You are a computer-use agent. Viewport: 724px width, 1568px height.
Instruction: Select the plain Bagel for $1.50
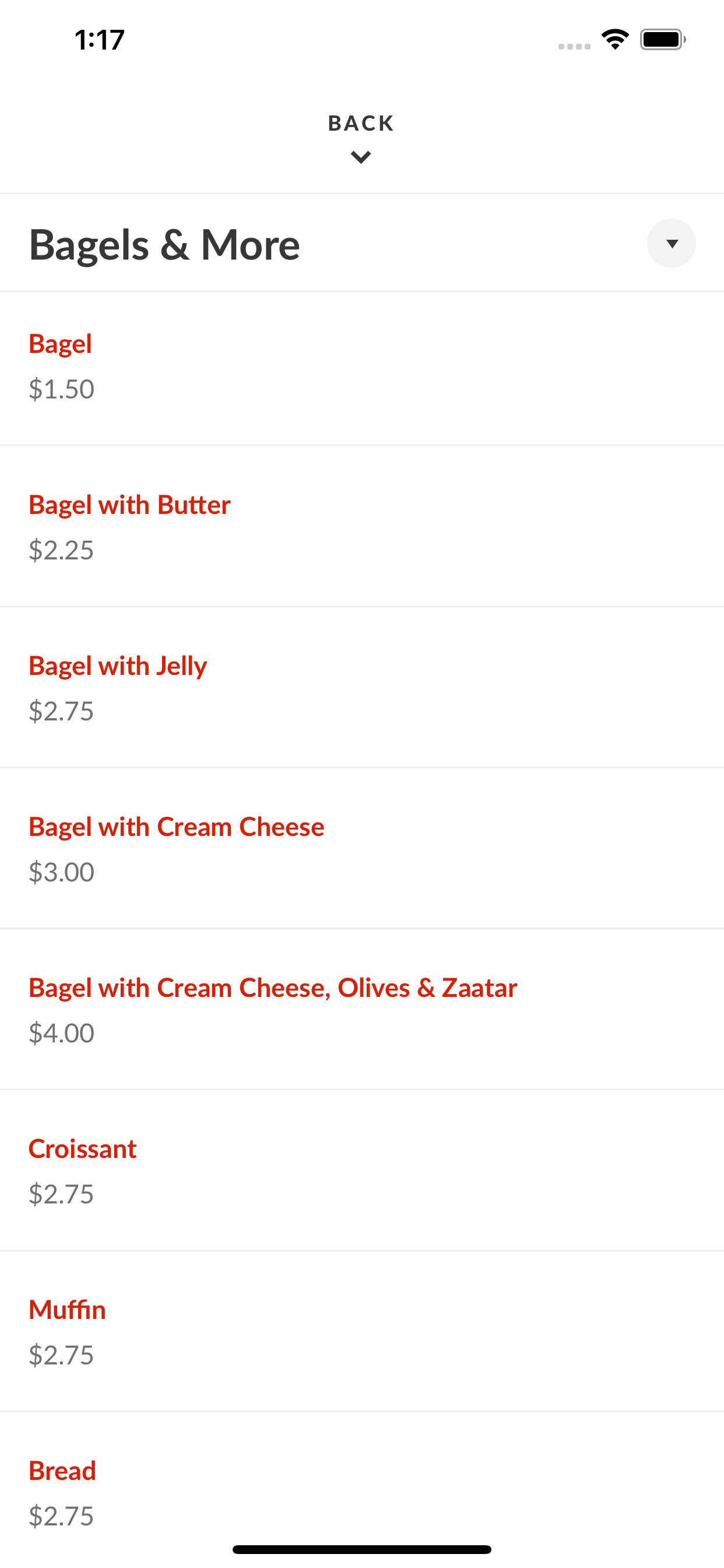362,368
